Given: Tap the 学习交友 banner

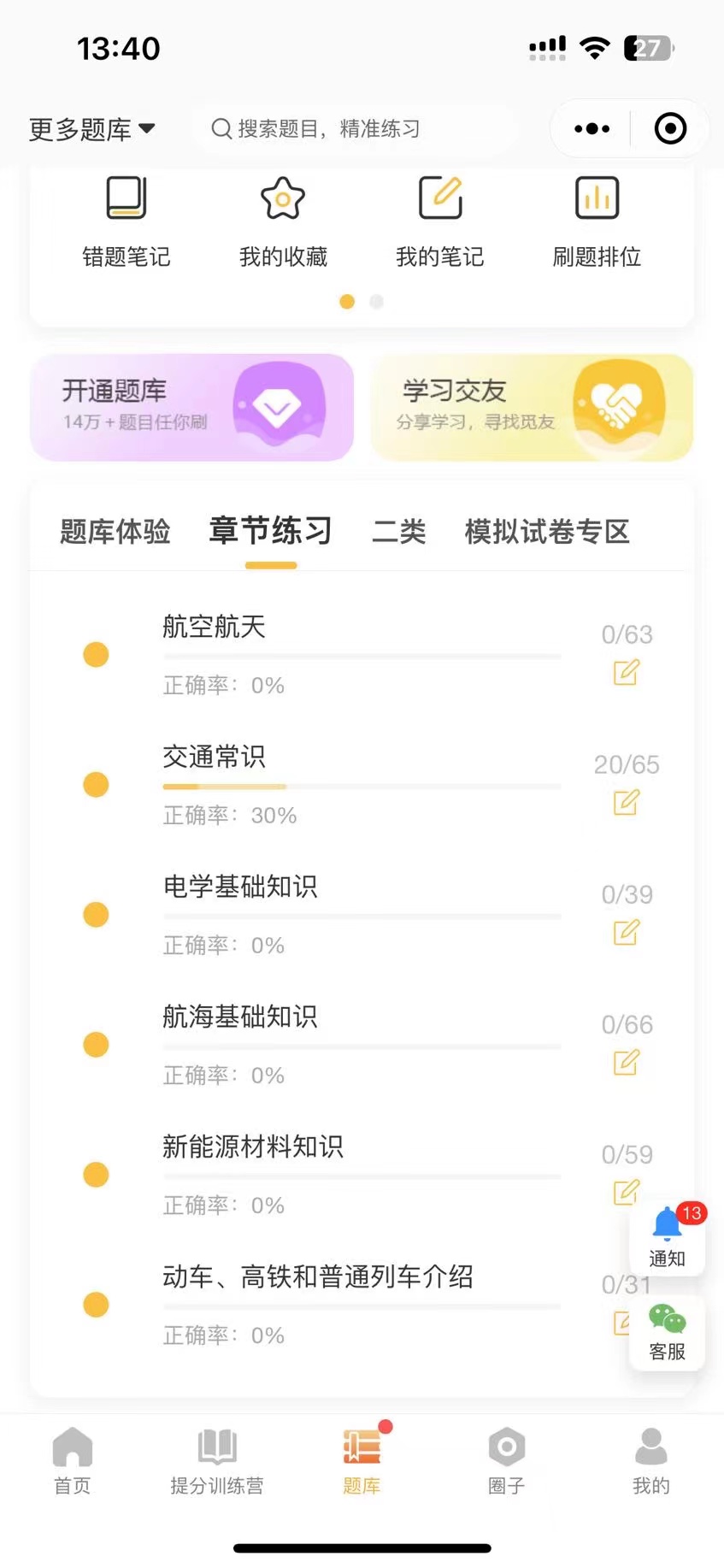Looking at the screenshot, I should pyautogui.click(x=532, y=408).
